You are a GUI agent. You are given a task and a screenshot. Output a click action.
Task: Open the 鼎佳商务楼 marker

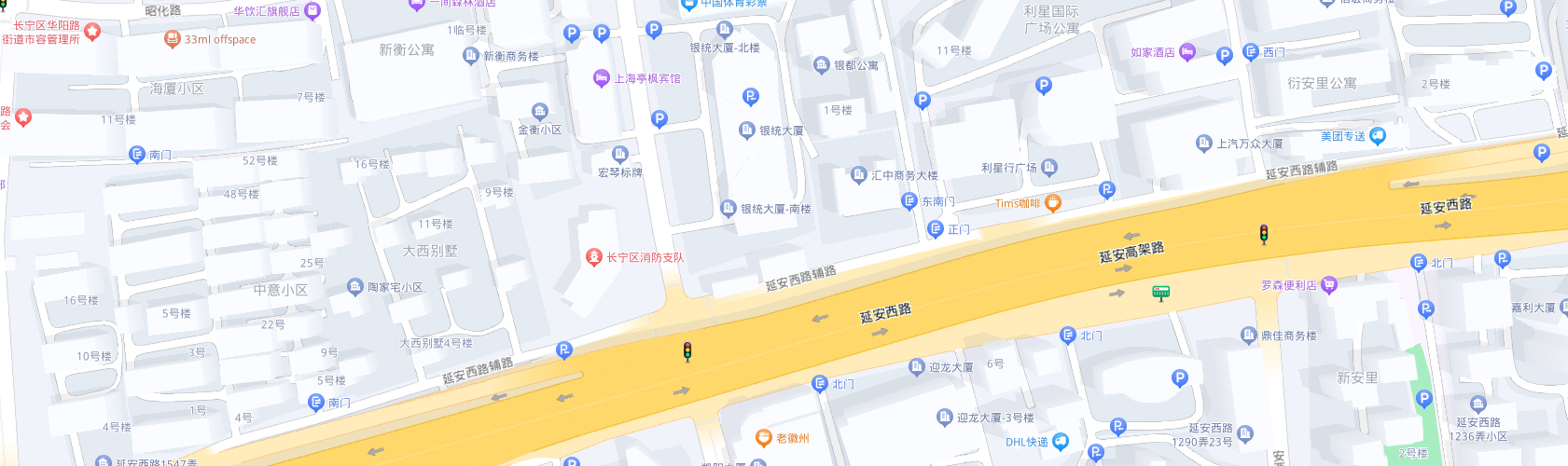pyautogui.click(x=1248, y=336)
